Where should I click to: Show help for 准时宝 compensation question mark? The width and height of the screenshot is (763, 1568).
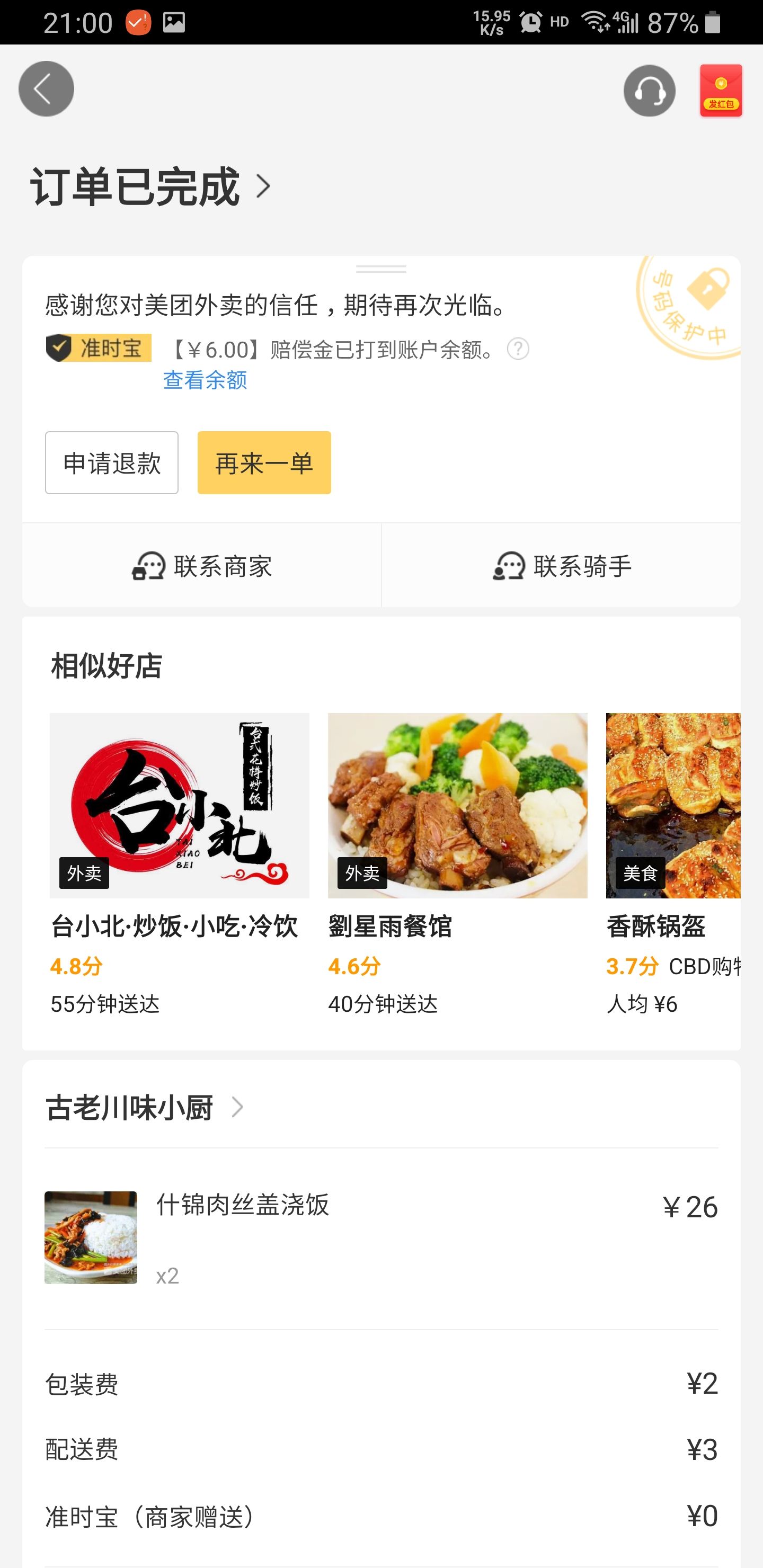coord(518,349)
